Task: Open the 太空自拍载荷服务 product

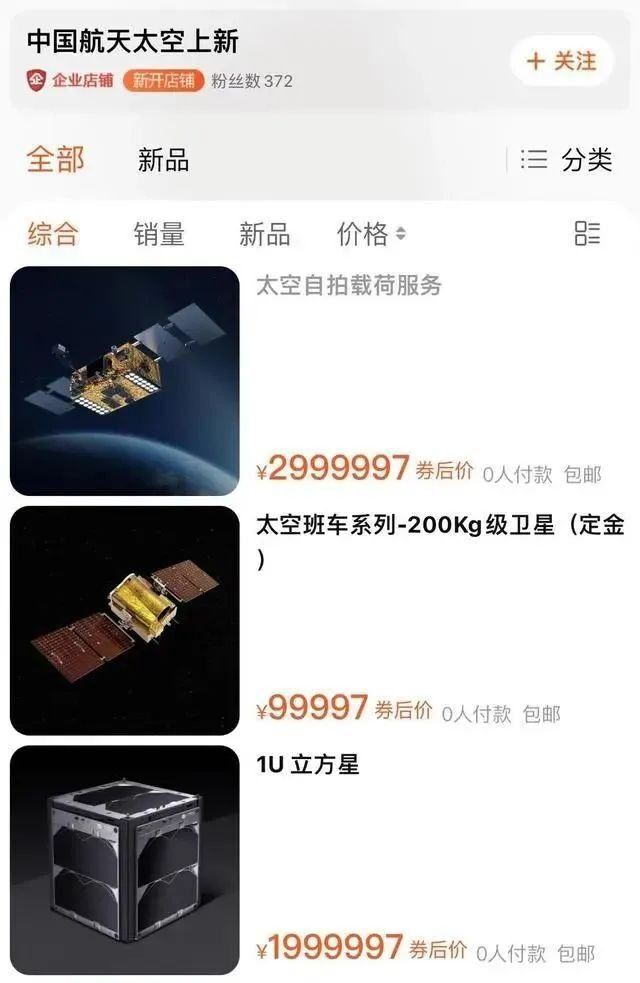Action: [348, 286]
